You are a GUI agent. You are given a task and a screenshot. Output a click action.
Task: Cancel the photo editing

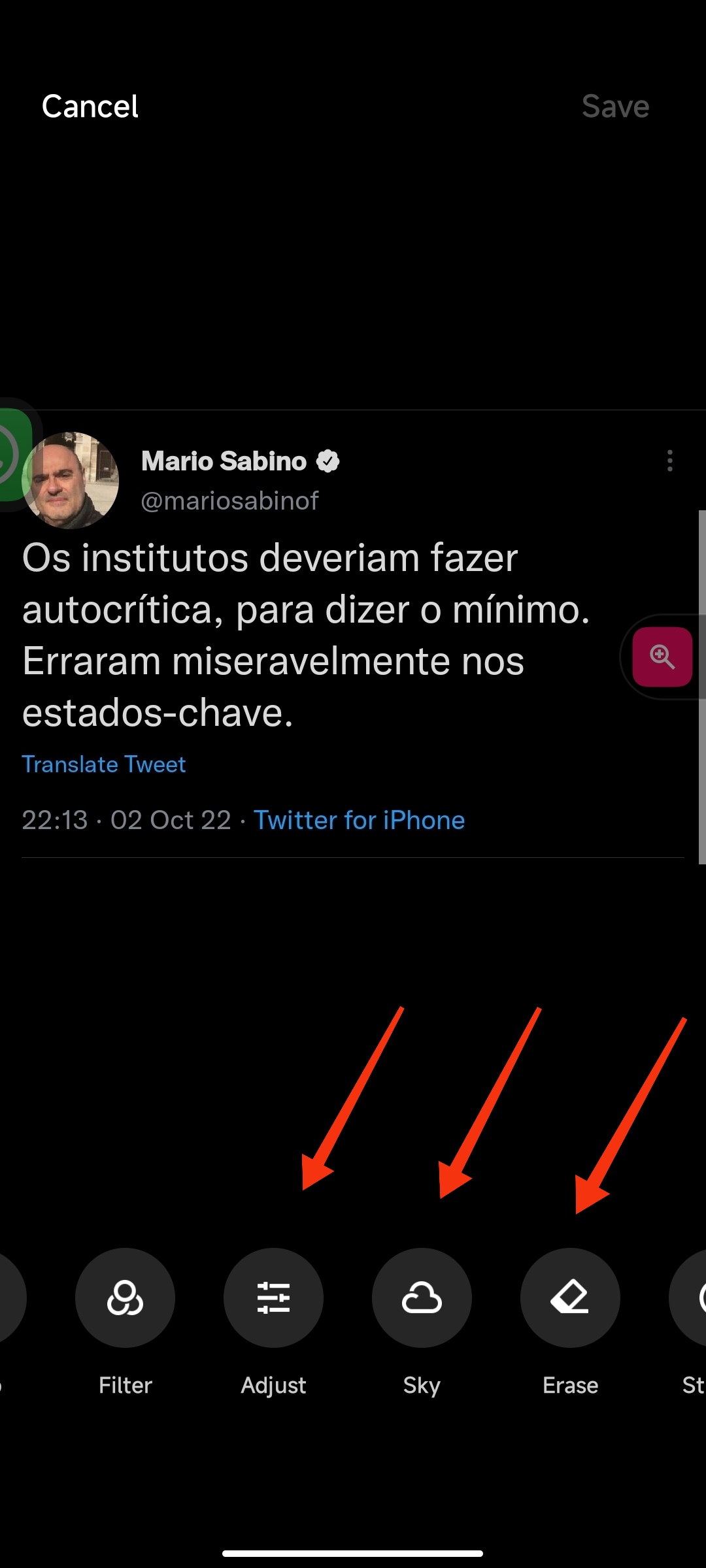pyautogui.click(x=90, y=106)
